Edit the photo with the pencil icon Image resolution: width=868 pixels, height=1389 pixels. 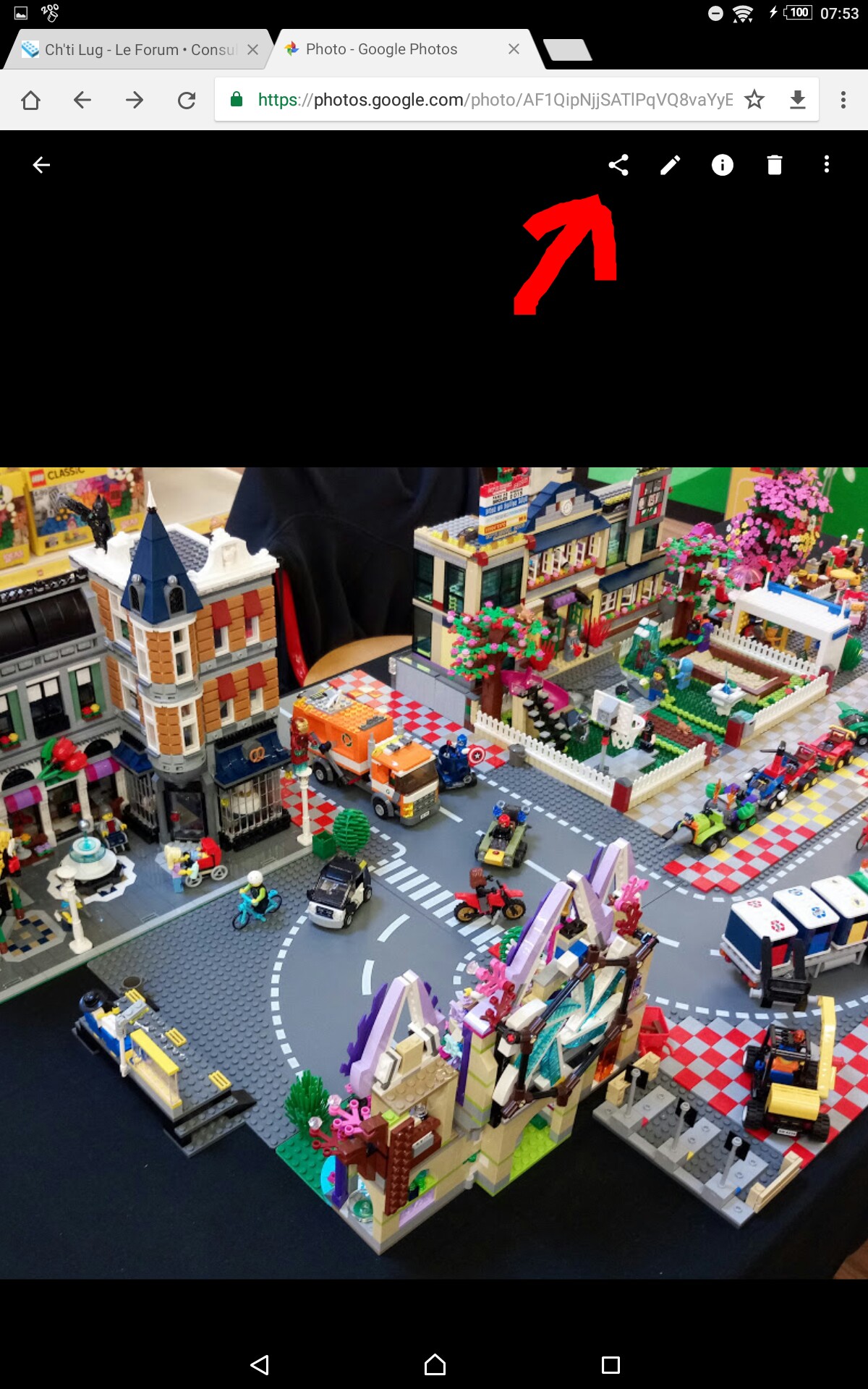(671, 165)
